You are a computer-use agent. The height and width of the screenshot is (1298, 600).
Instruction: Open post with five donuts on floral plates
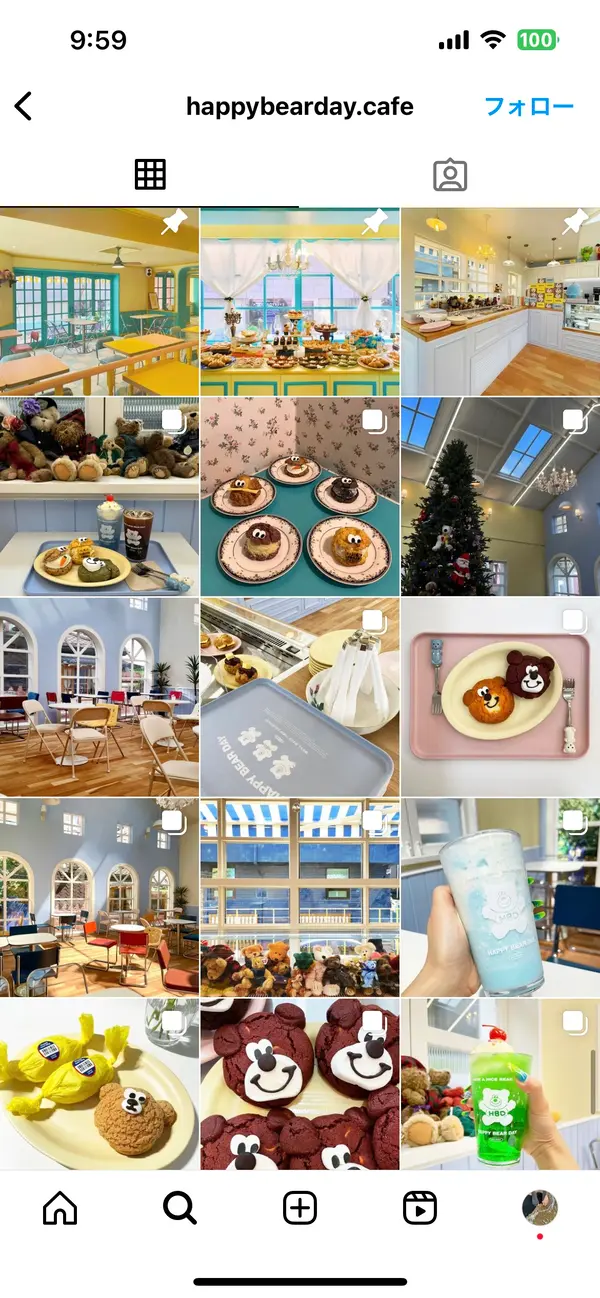point(300,497)
